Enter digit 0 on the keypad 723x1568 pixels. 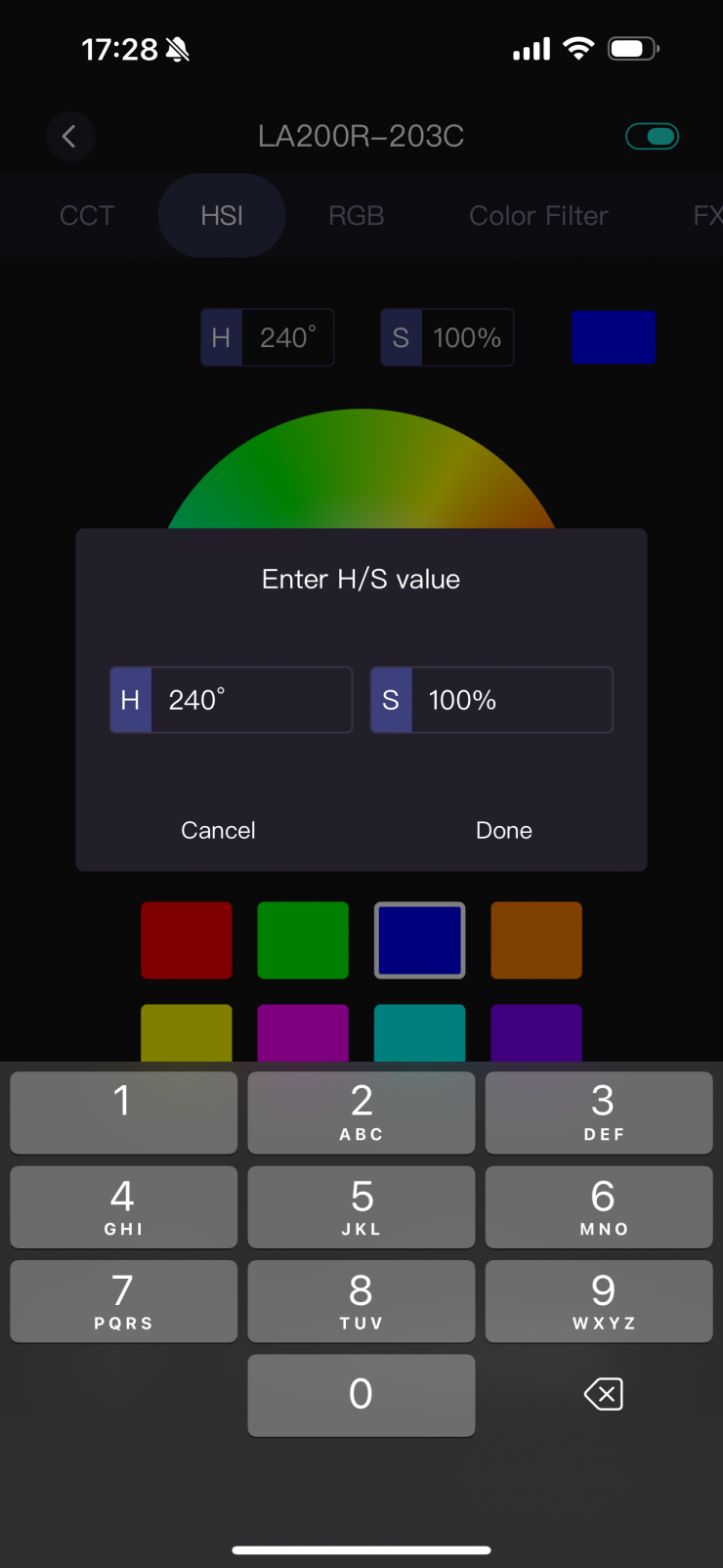[361, 1395]
